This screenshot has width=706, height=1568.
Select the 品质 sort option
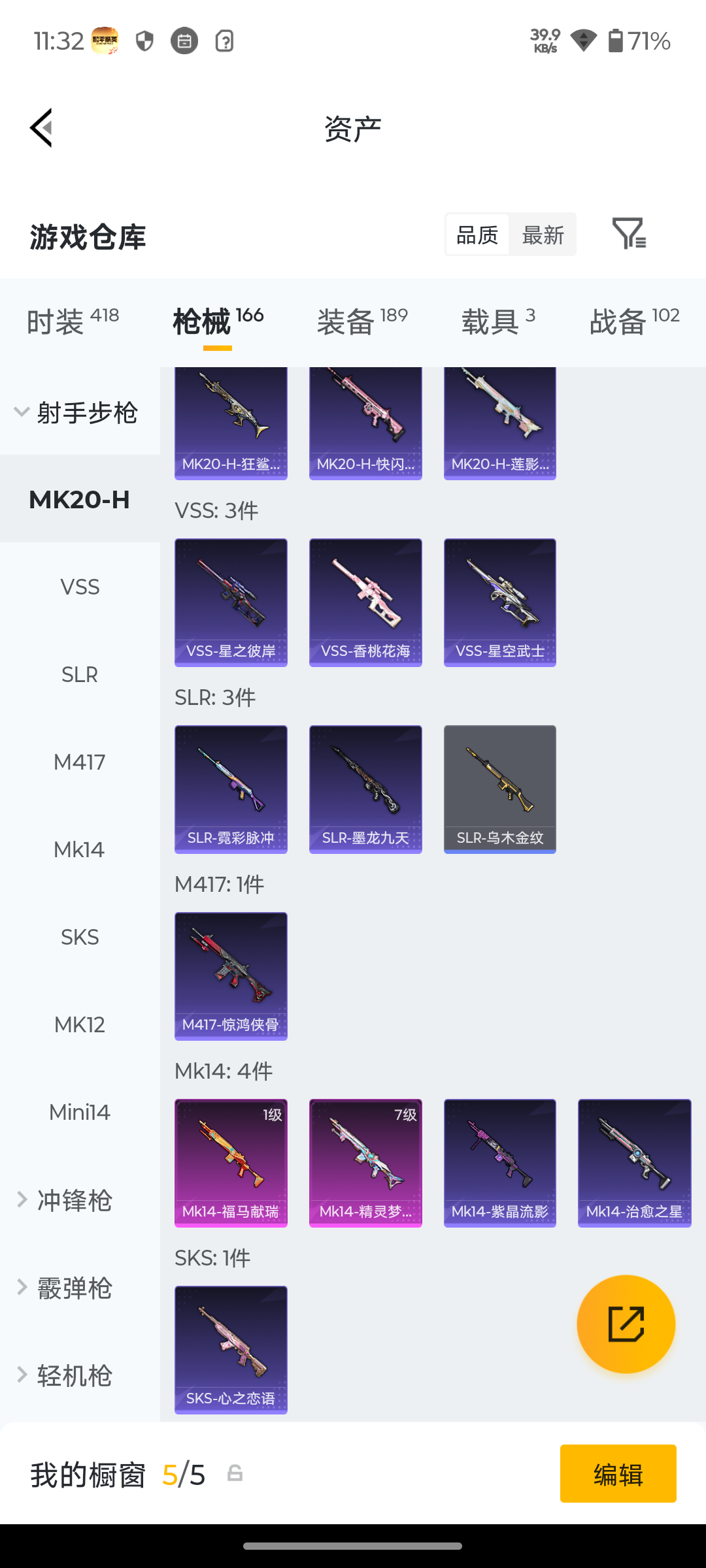point(477,235)
